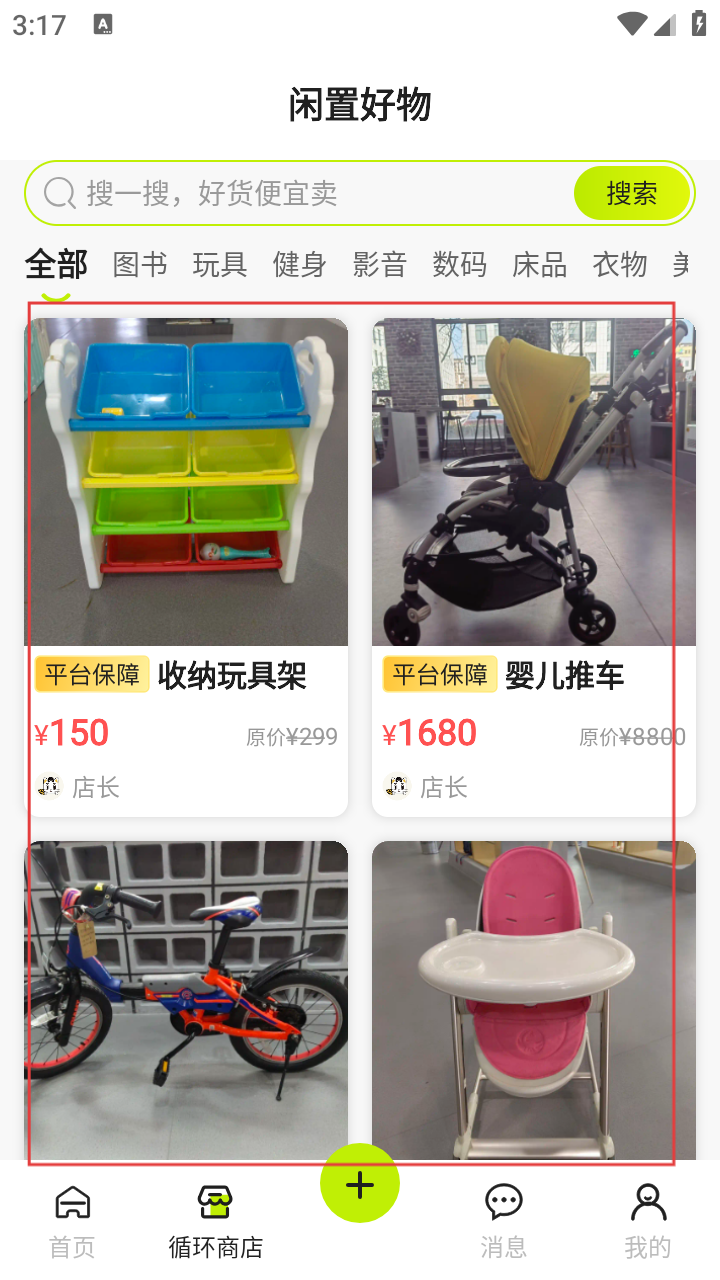Switch to the 玩具 category tab

point(220,265)
